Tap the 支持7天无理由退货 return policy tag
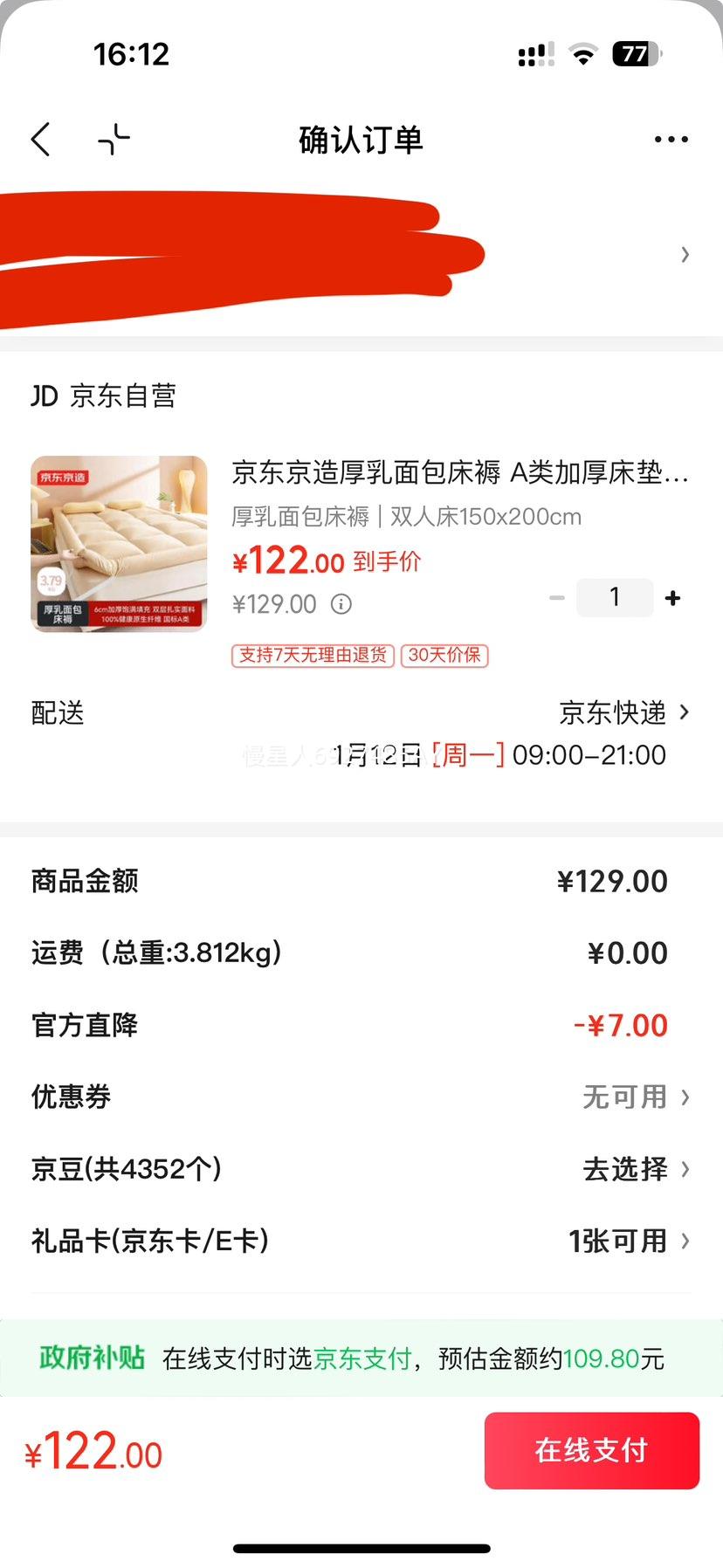Image resolution: width=723 pixels, height=1568 pixels. (x=312, y=656)
